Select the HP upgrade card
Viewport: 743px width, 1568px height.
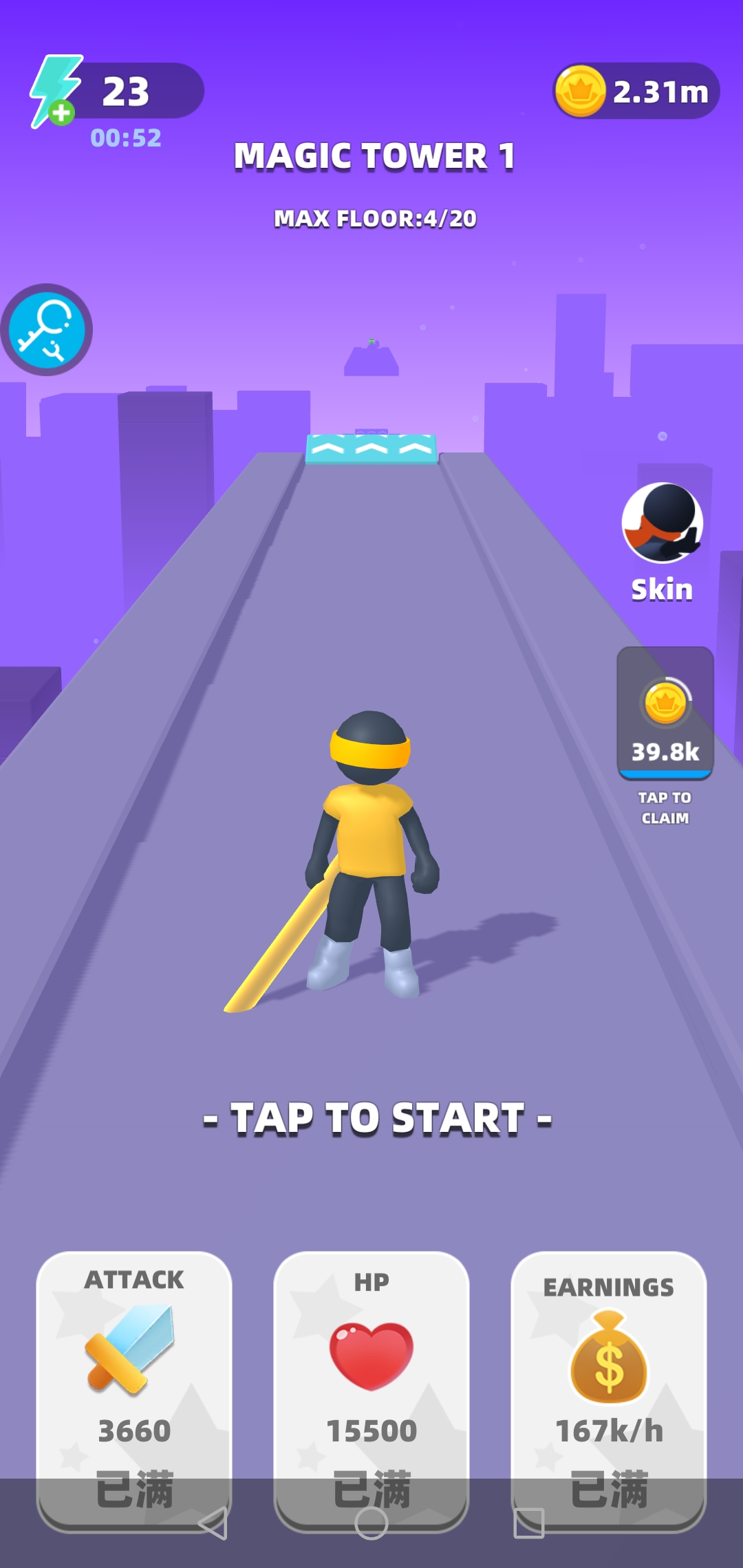tap(371, 1391)
